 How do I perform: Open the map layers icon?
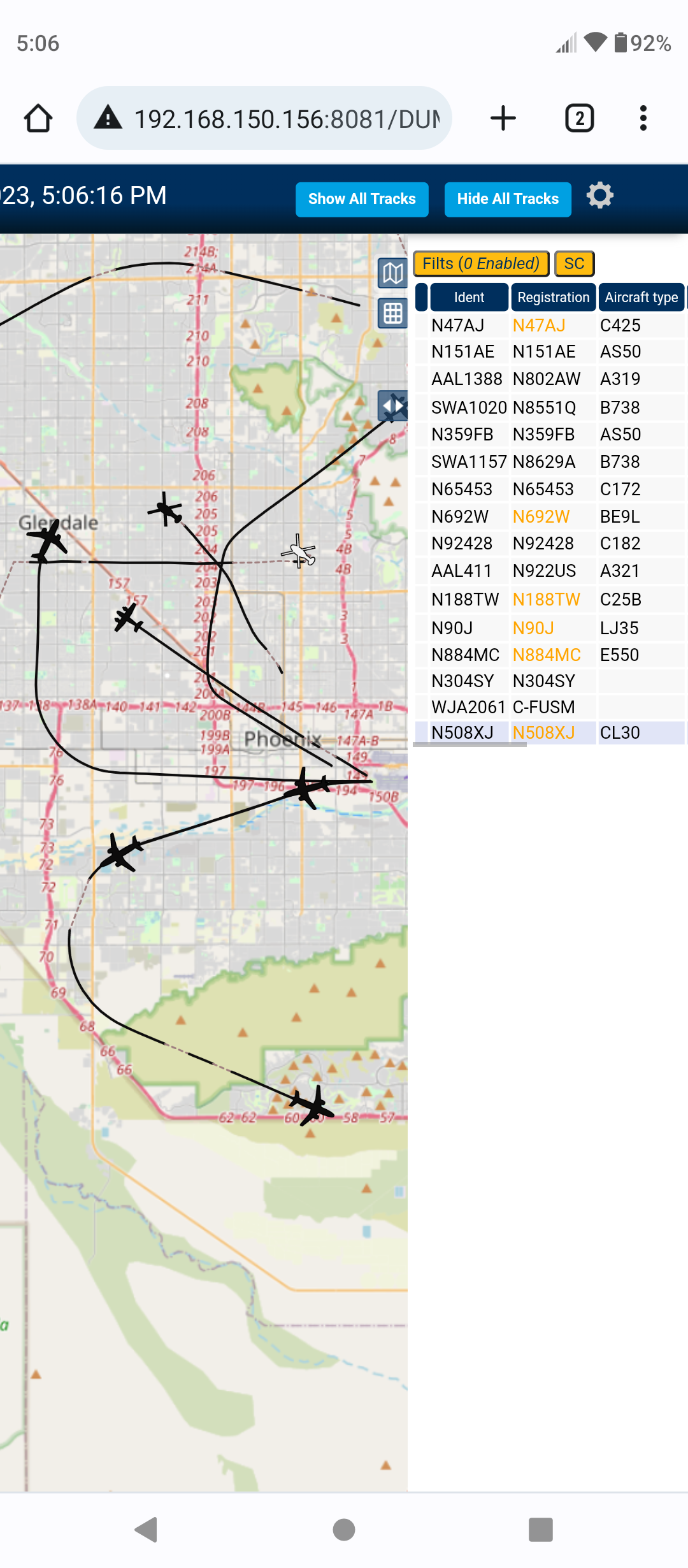tap(393, 274)
